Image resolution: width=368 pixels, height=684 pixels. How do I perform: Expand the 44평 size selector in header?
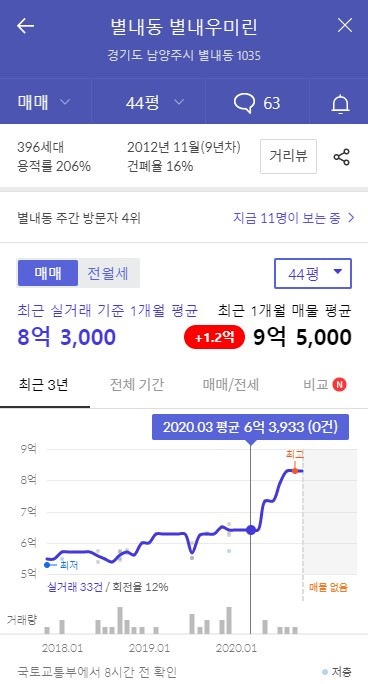pos(155,103)
